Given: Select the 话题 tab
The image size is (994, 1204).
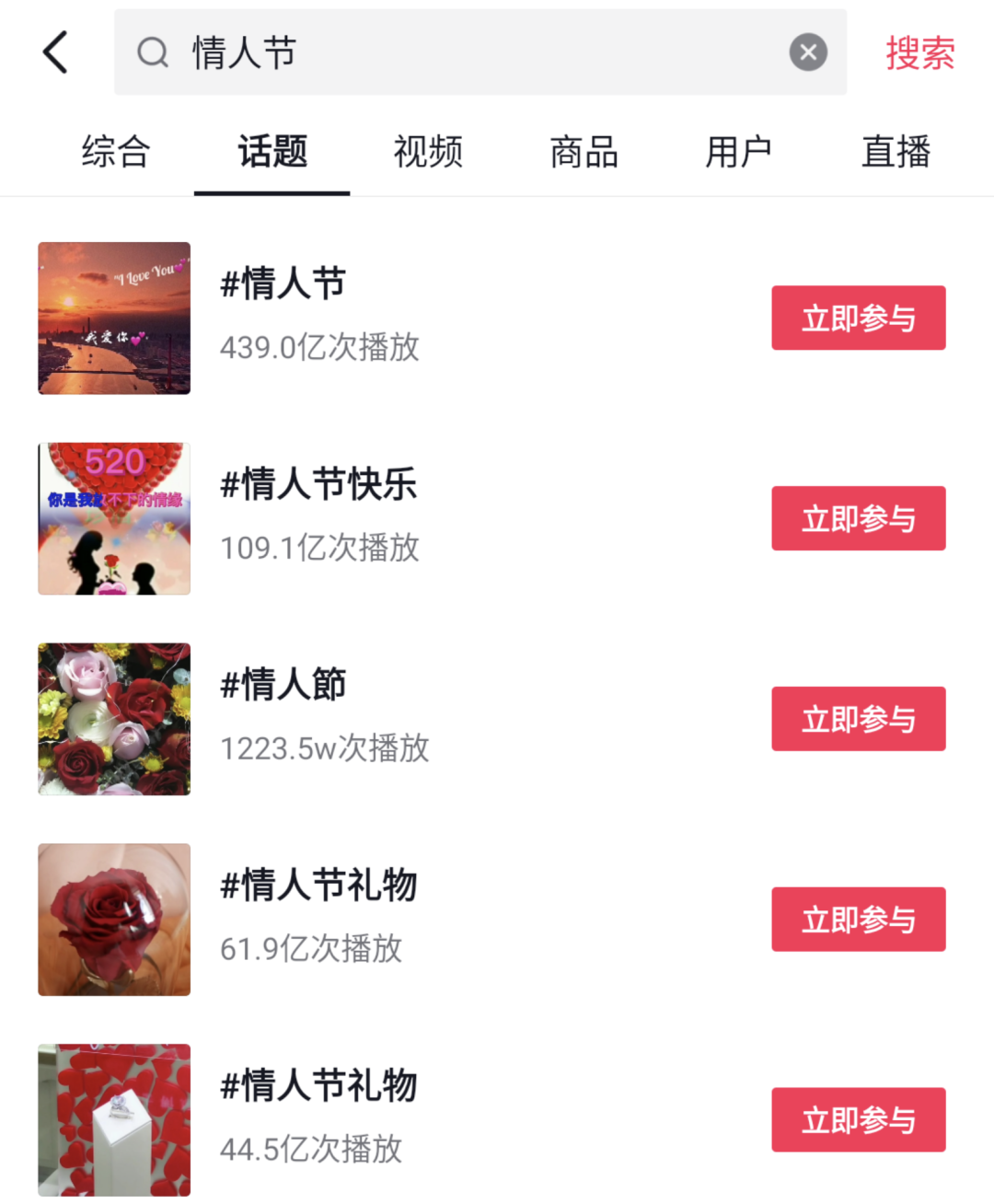Looking at the screenshot, I should (272, 152).
